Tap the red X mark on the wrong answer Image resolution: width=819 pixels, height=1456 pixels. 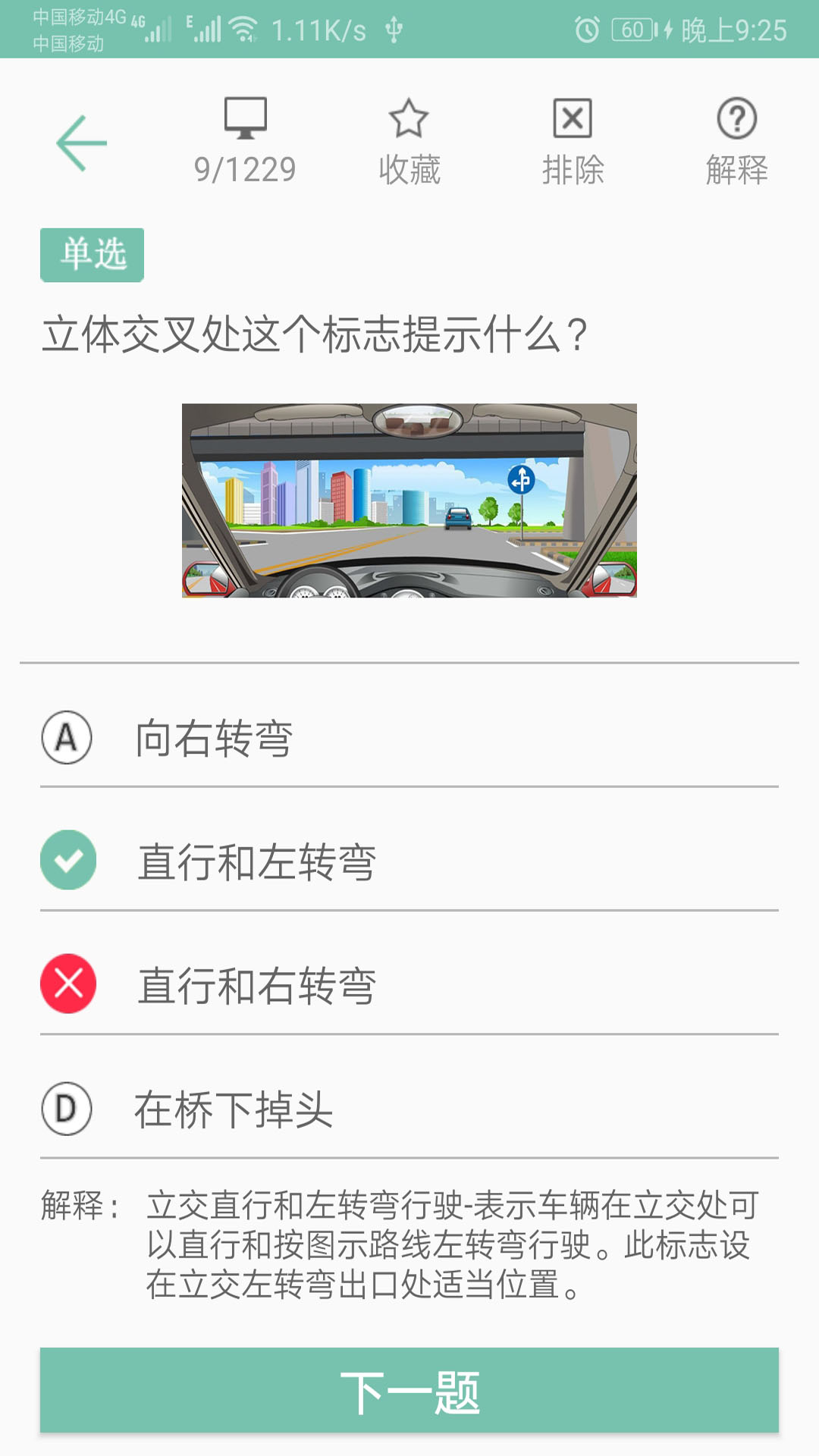point(67,983)
